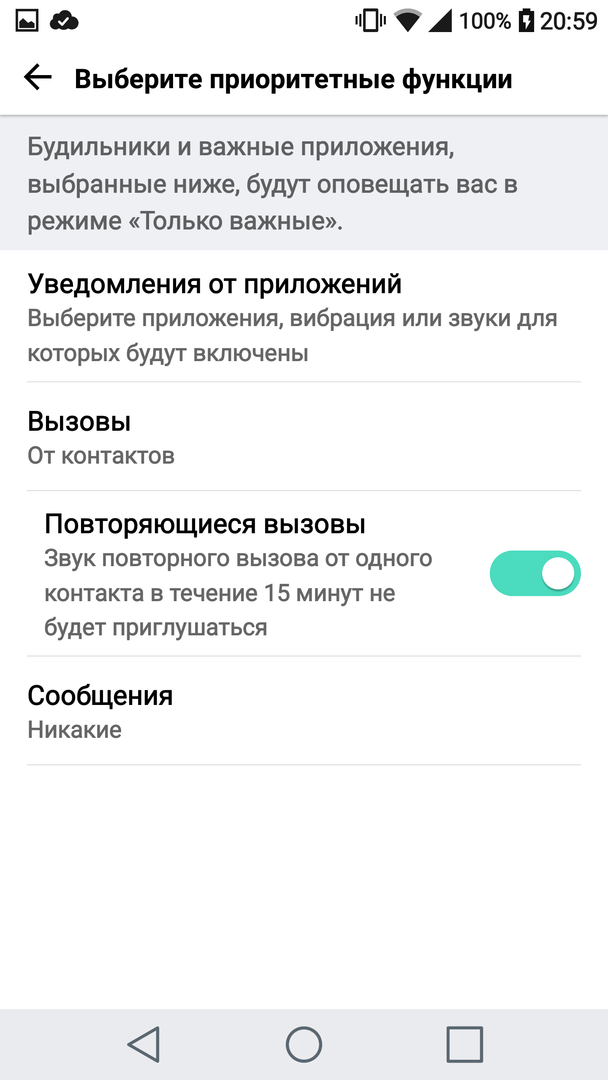Tap the system home button
This screenshot has width=608, height=1080.
pyautogui.click(x=304, y=1044)
